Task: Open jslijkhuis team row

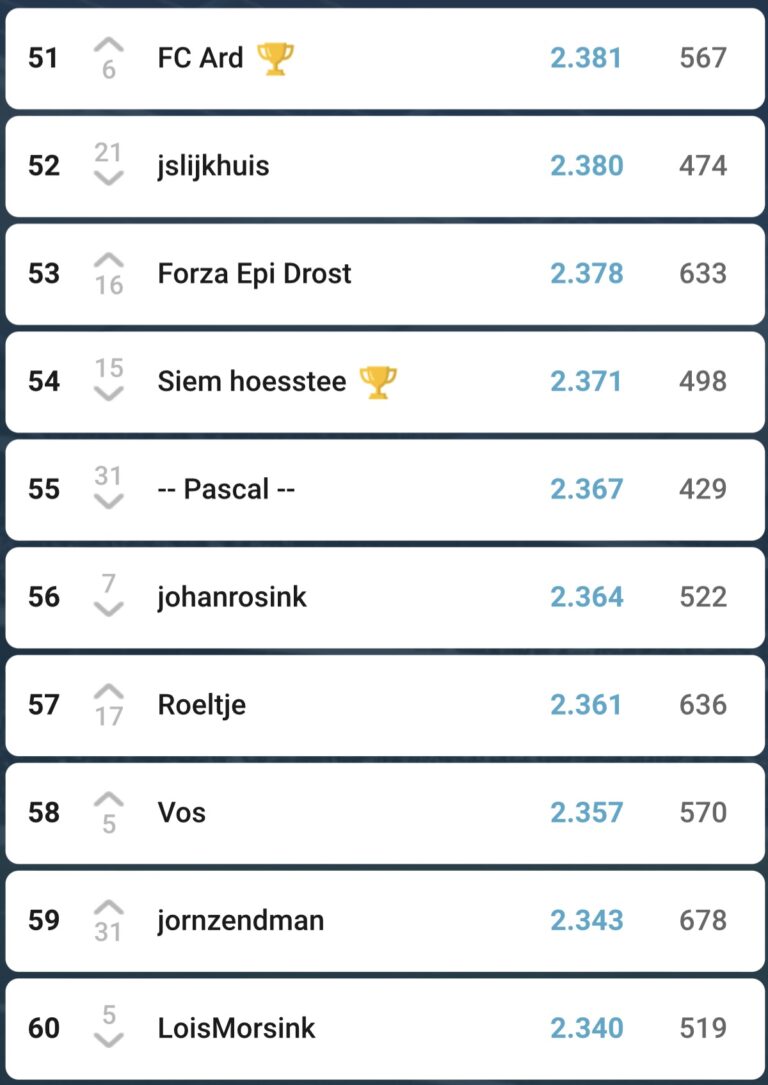Action: coord(384,166)
